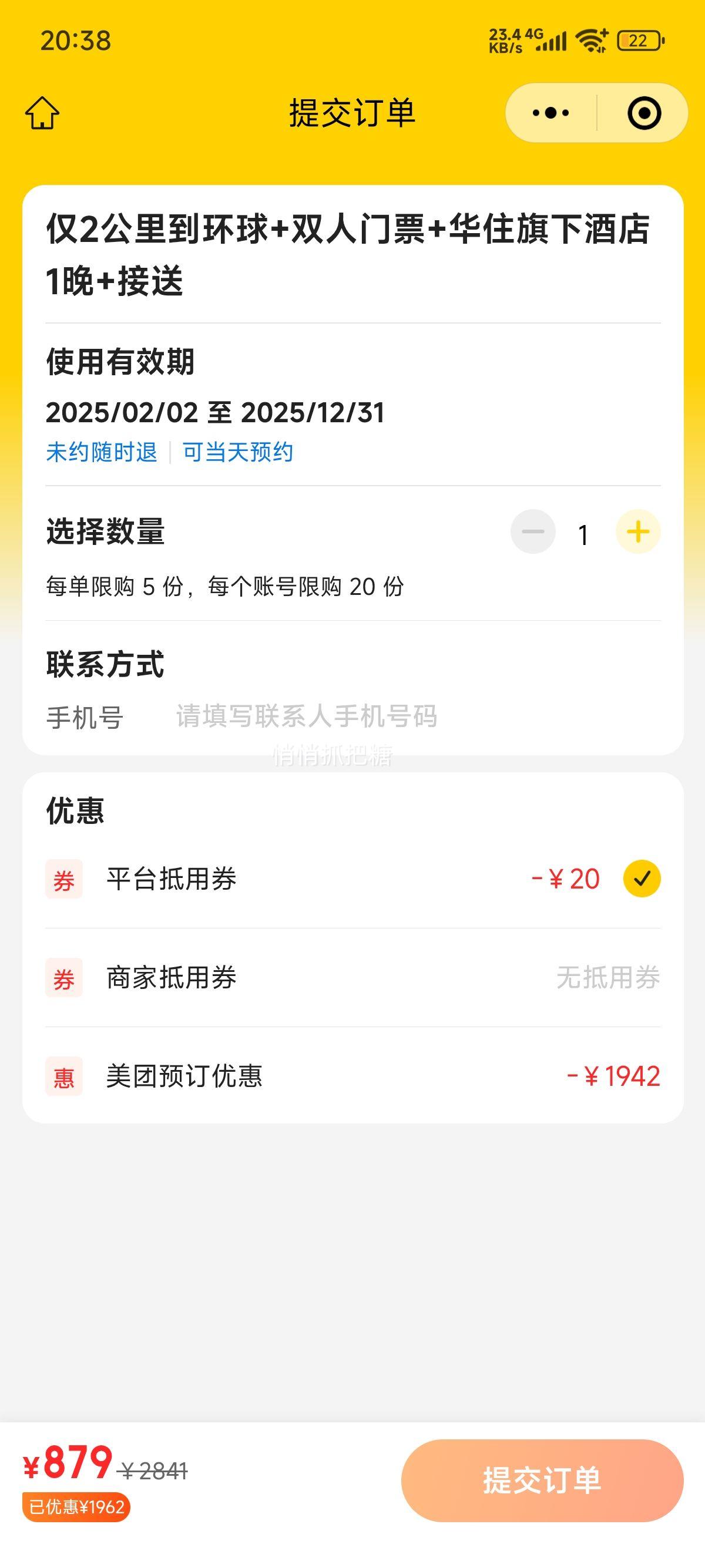Decrease the quantity with the minus button
The width and height of the screenshot is (705, 1568).
(533, 532)
